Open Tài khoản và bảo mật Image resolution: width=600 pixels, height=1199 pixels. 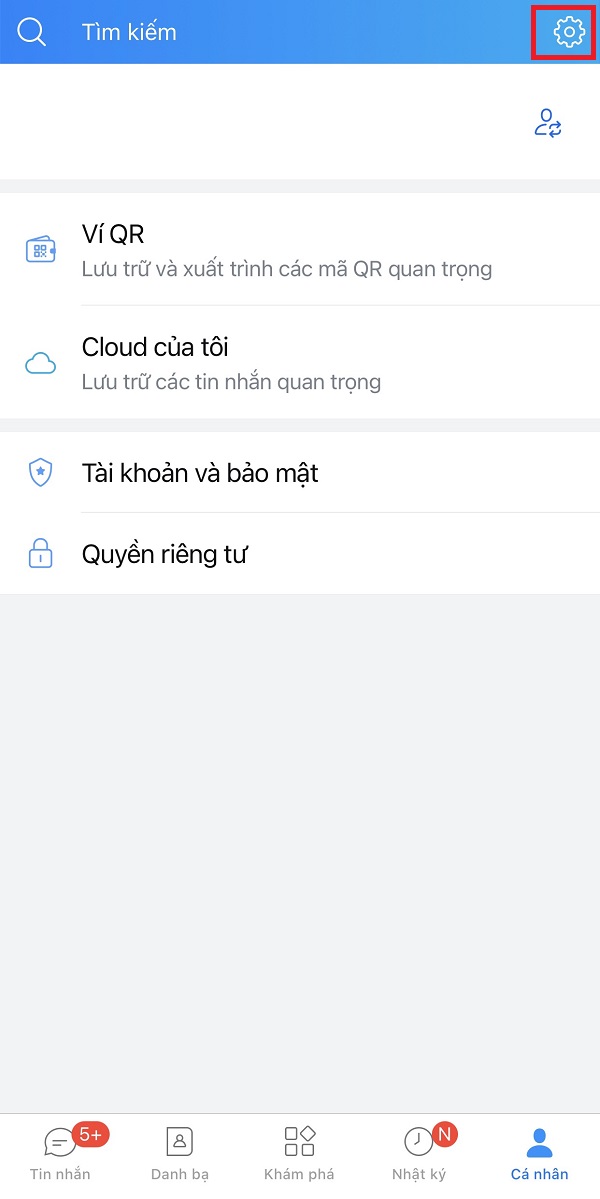[x=300, y=473]
